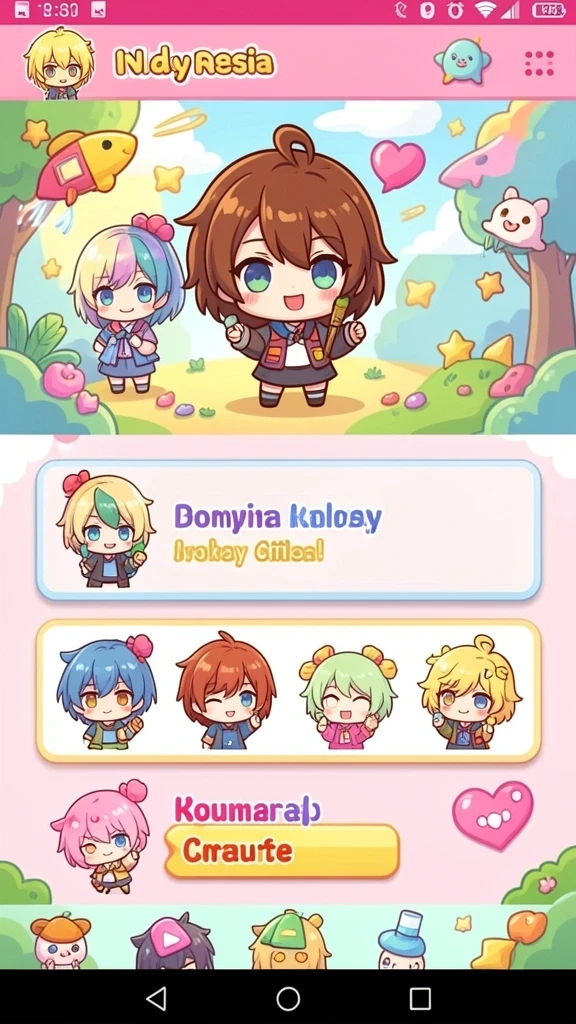Switch to the green-hat character tab
This screenshot has width=576, height=1024.
pyautogui.click(x=286, y=939)
